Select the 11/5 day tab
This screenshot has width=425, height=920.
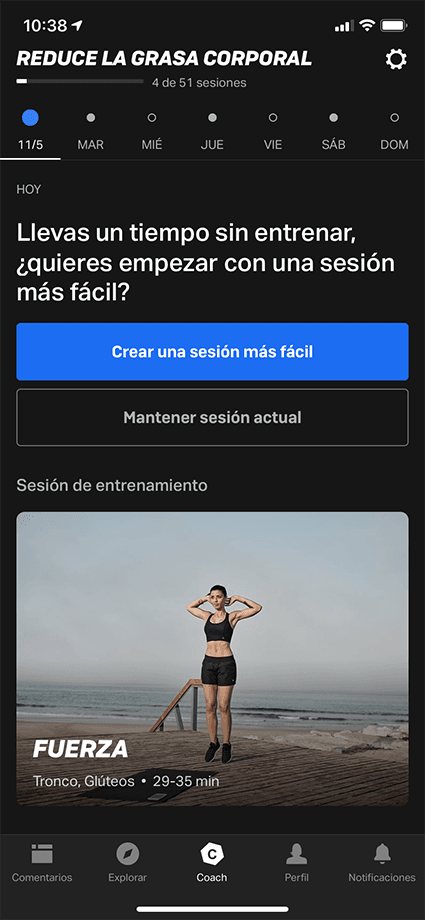coord(31,131)
